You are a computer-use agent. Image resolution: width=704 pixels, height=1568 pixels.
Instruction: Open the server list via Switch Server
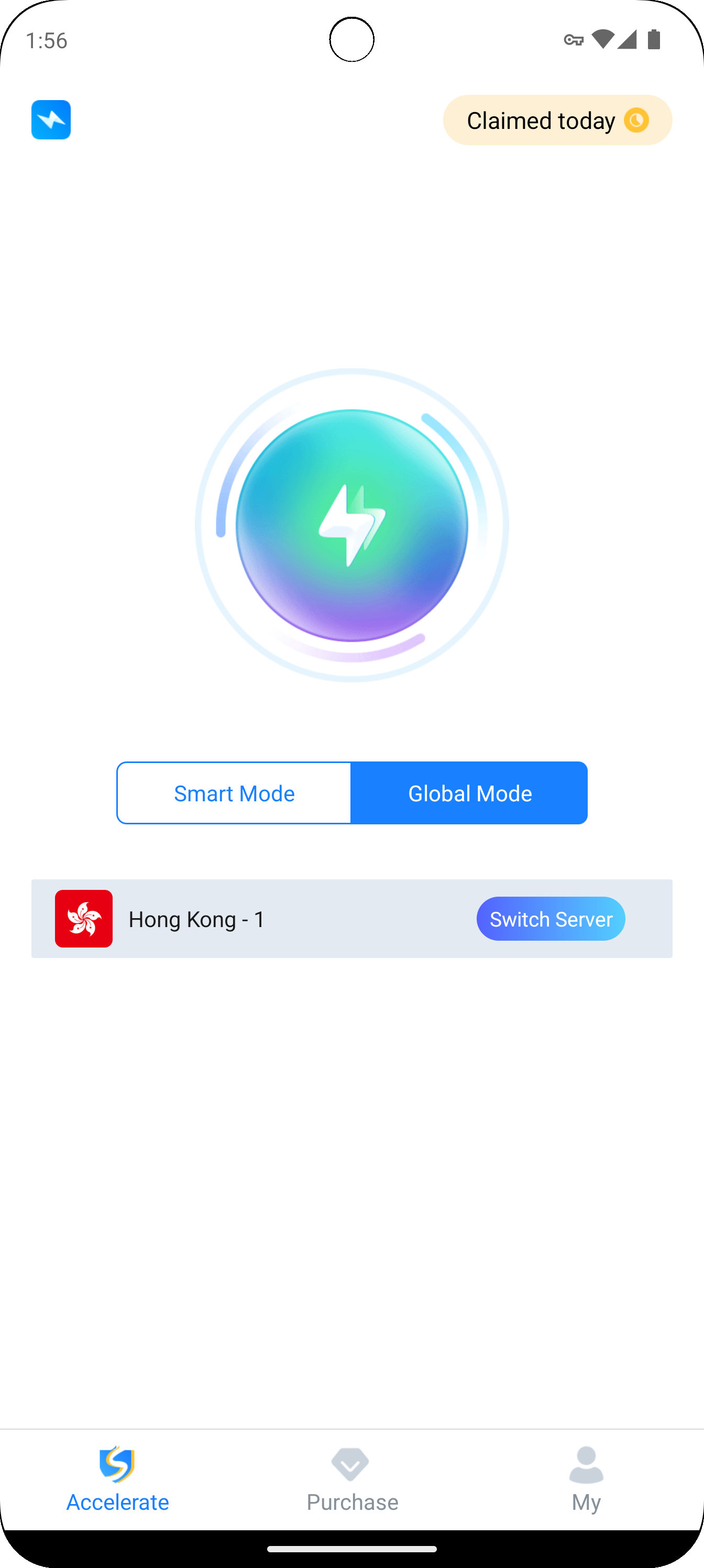click(550, 919)
